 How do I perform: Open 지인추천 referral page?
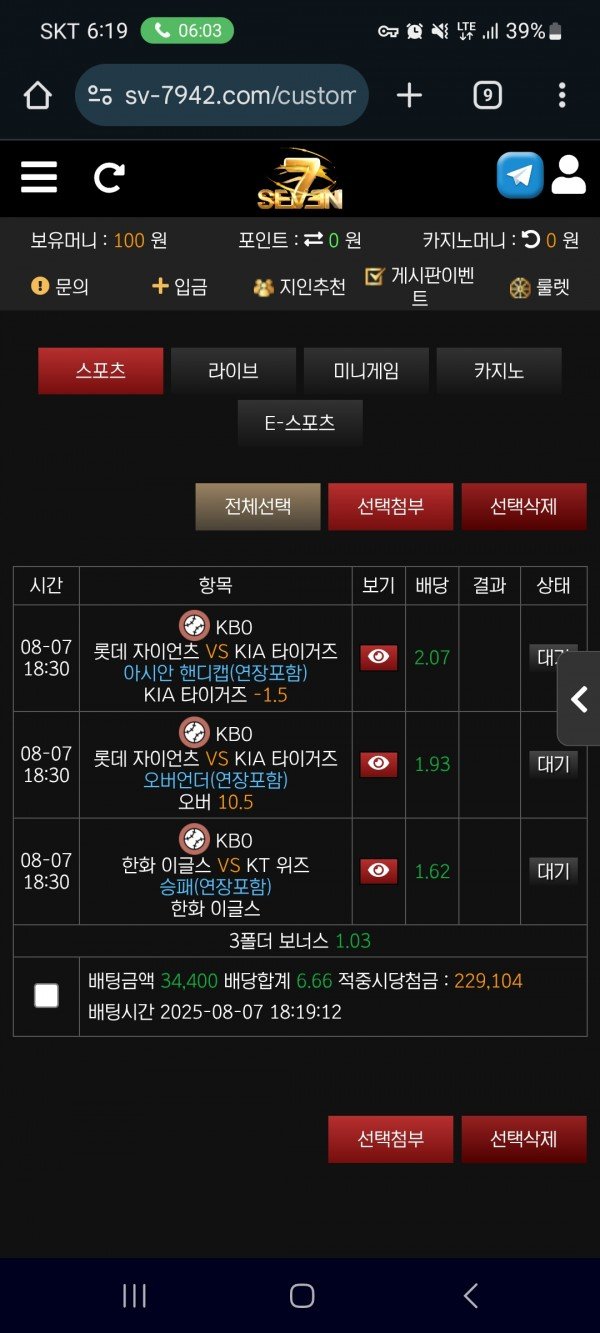coord(299,287)
